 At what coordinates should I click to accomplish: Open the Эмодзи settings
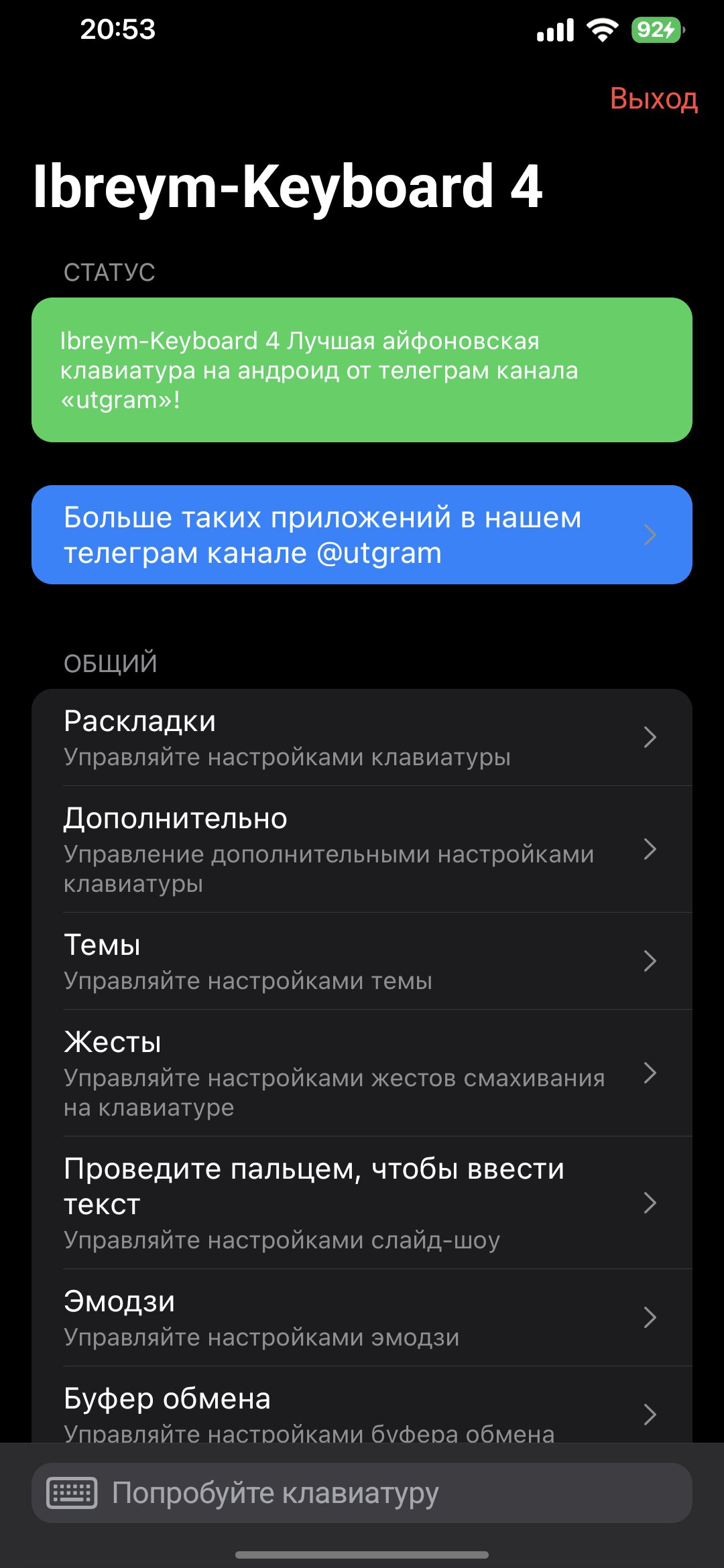tap(362, 1317)
